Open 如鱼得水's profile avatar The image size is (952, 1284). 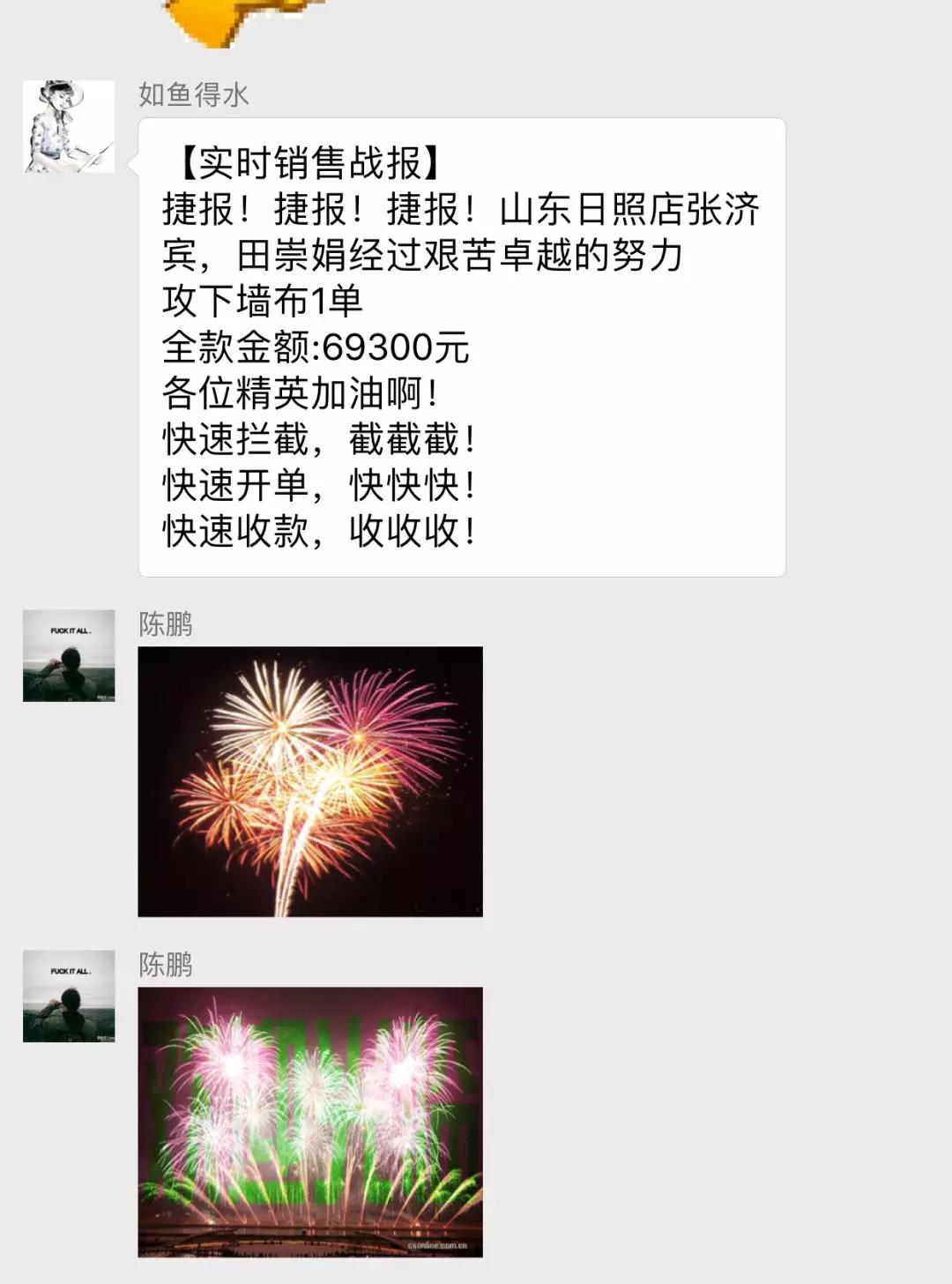point(69,126)
